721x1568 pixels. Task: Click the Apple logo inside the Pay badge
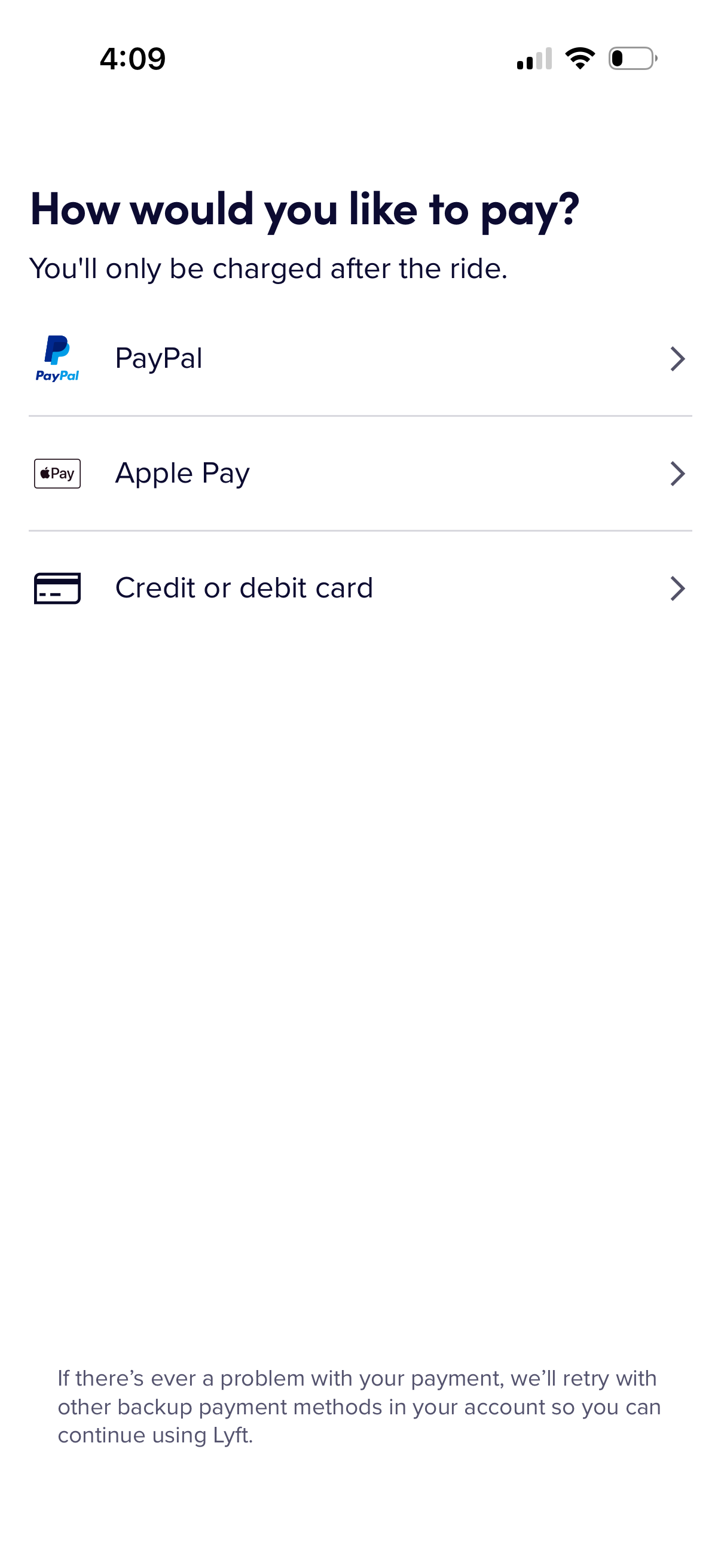45,473
